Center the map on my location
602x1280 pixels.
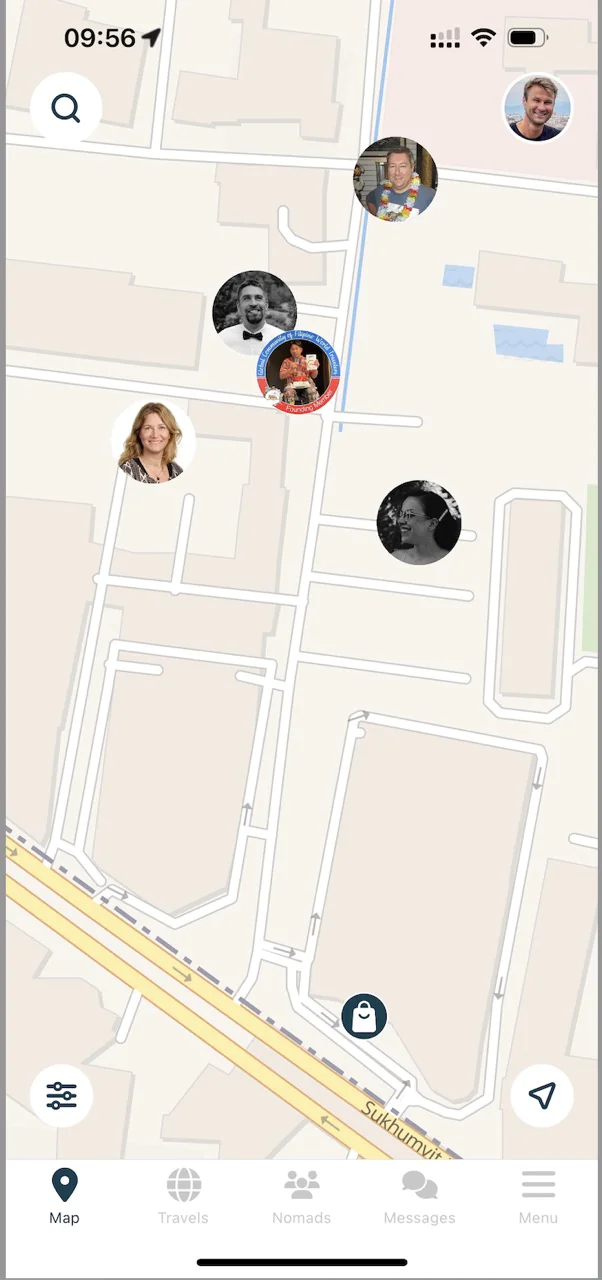tap(542, 1095)
